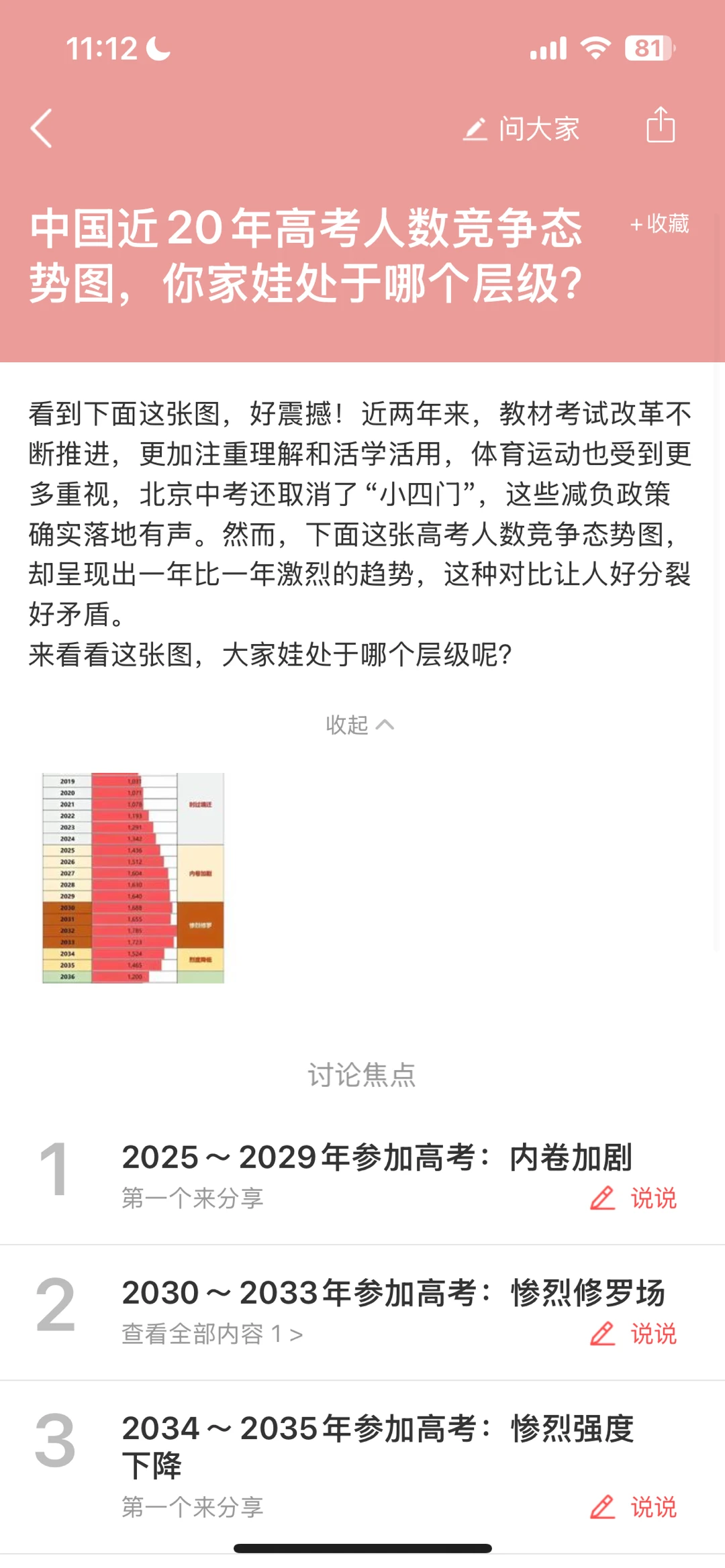
Task: Open discussion point 2034～2035 惨烈强度下降
Action: point(378,1447)
